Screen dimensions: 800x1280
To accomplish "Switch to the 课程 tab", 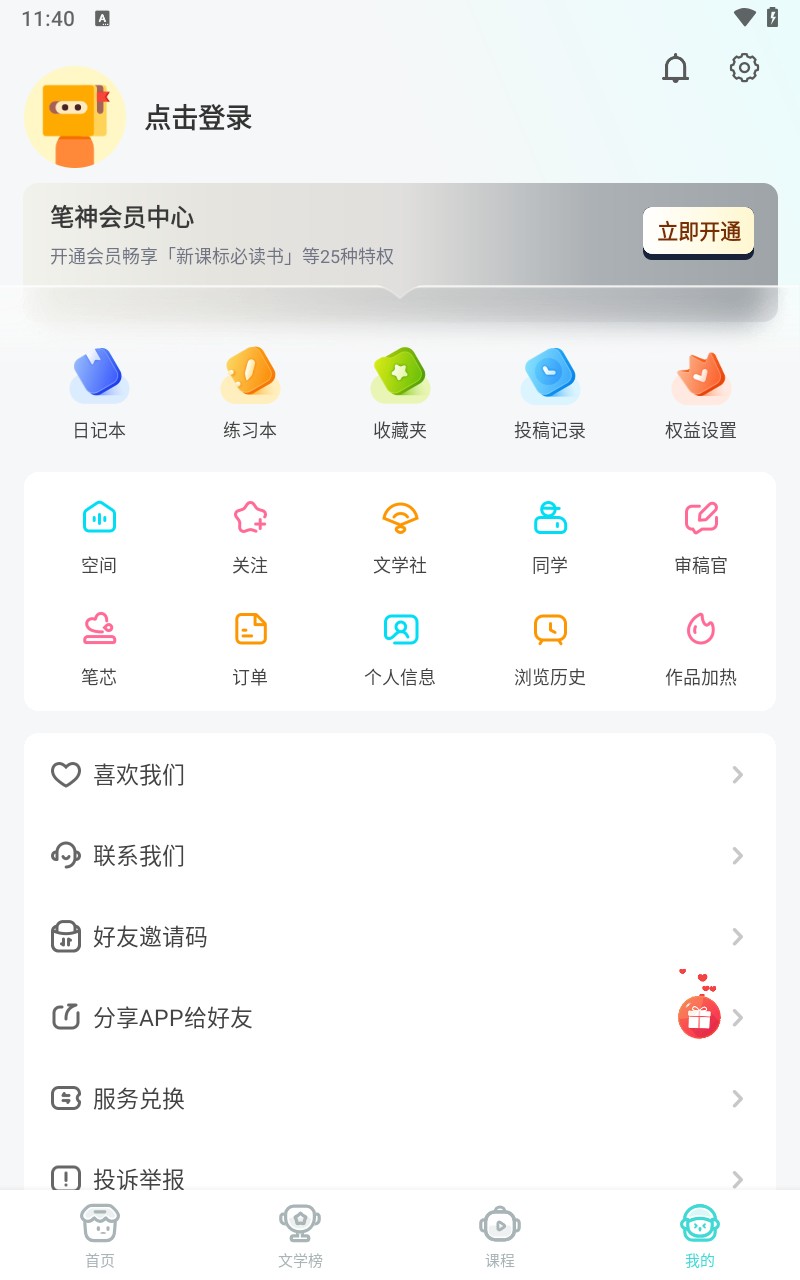I will (x=499, y=1232).
